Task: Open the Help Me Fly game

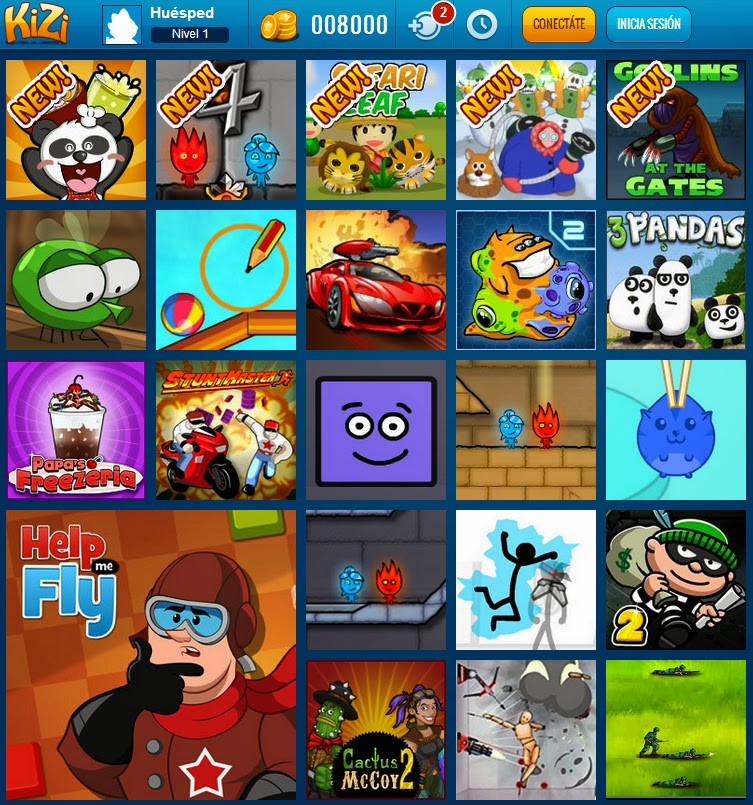Action: pyautogui.click(x=151, y=655)
